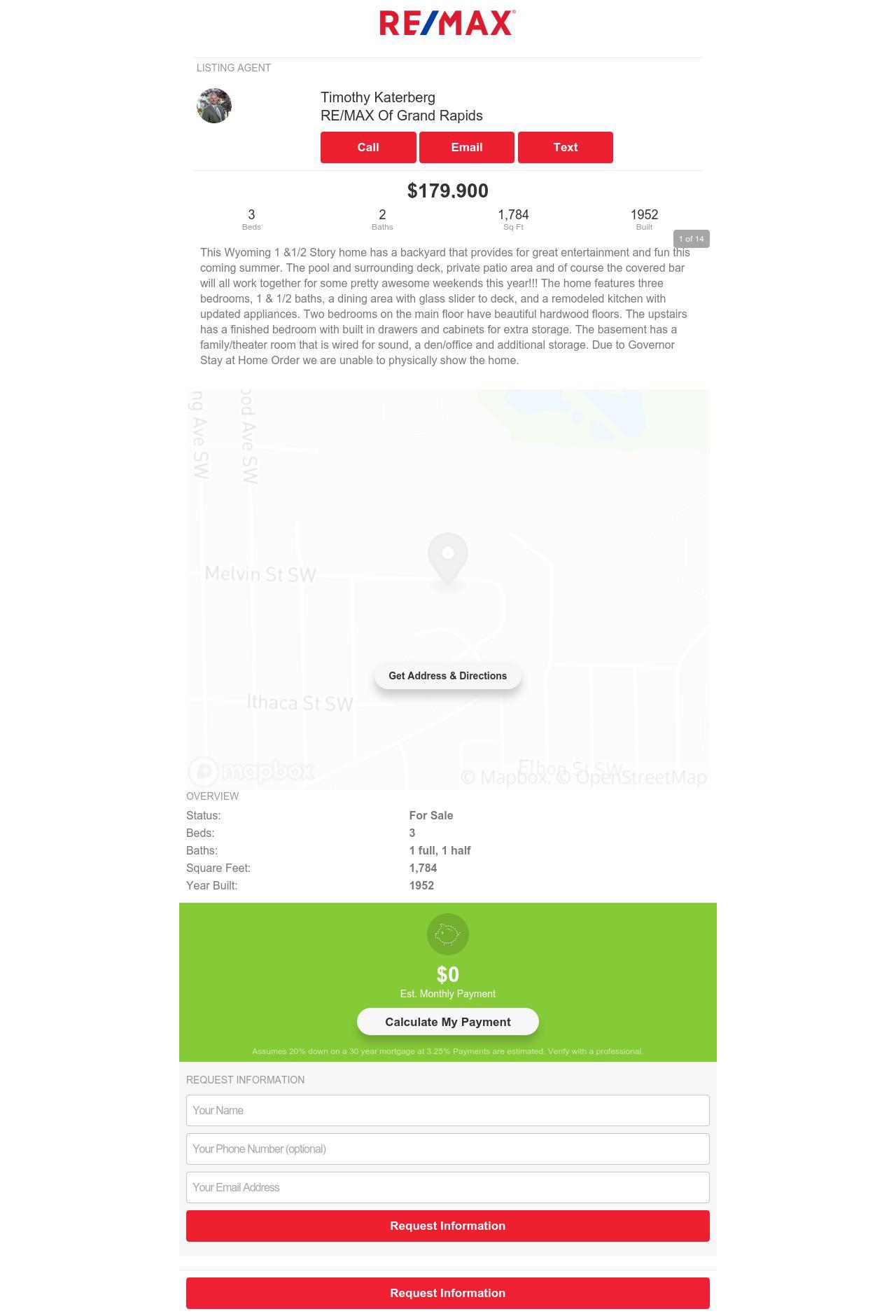The image size is (896, 1316).
Task: Focus the Your Name field
Action: [447, 1110]
